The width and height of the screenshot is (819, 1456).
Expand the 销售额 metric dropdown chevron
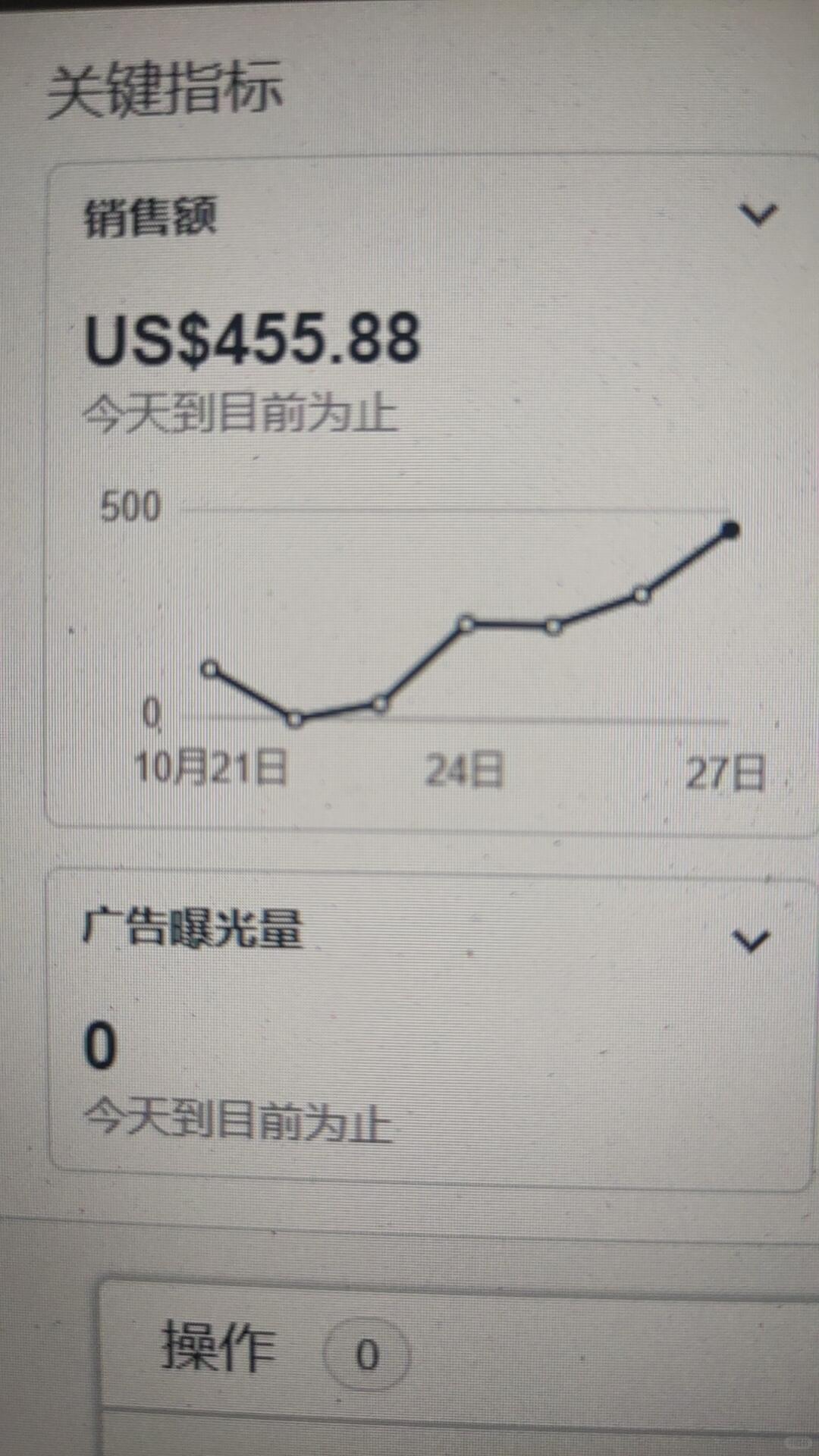coord(758,215)
